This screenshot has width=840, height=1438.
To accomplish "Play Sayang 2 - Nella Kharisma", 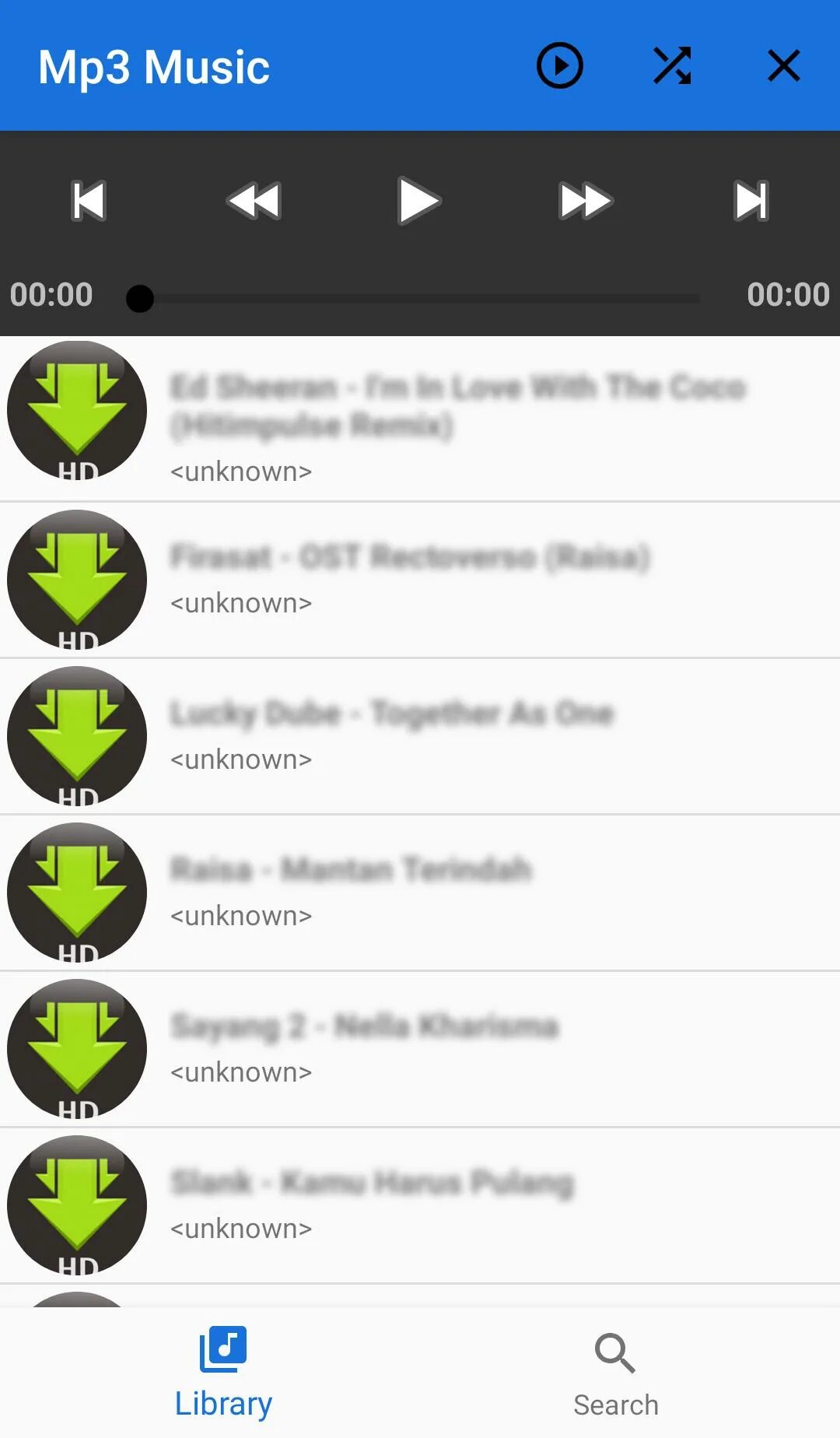I will (x=420, y=1049).
